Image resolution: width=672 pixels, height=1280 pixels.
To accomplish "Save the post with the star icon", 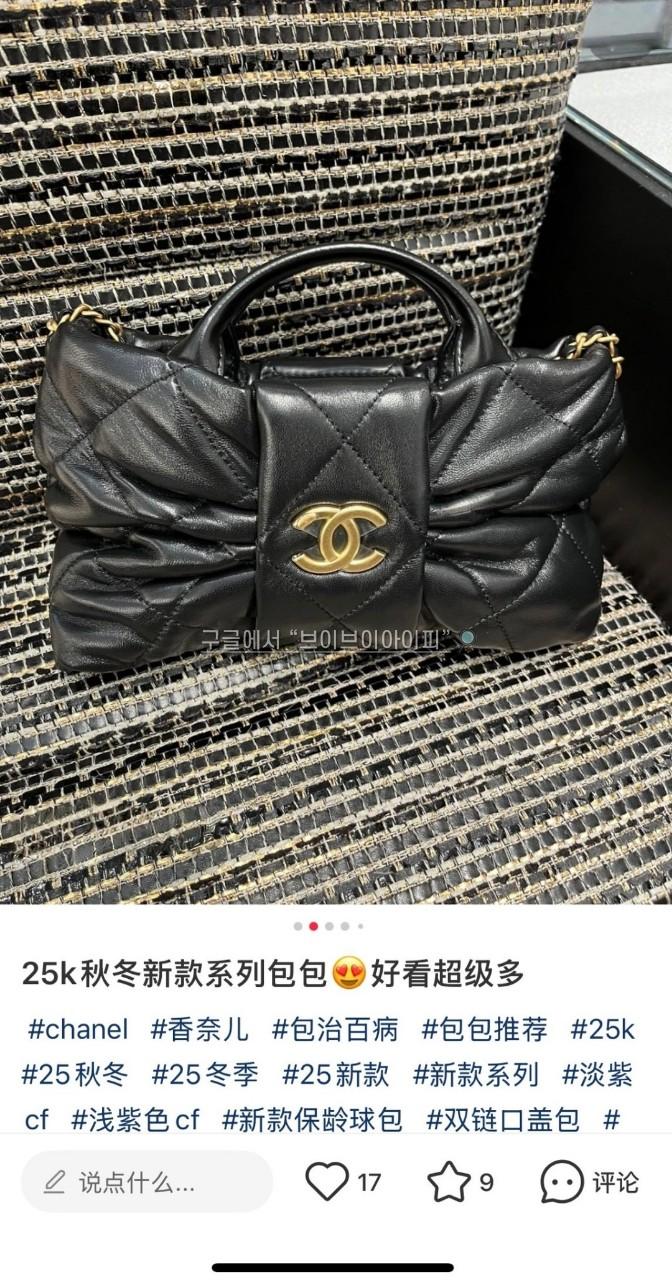I will tap(449, 1182).
